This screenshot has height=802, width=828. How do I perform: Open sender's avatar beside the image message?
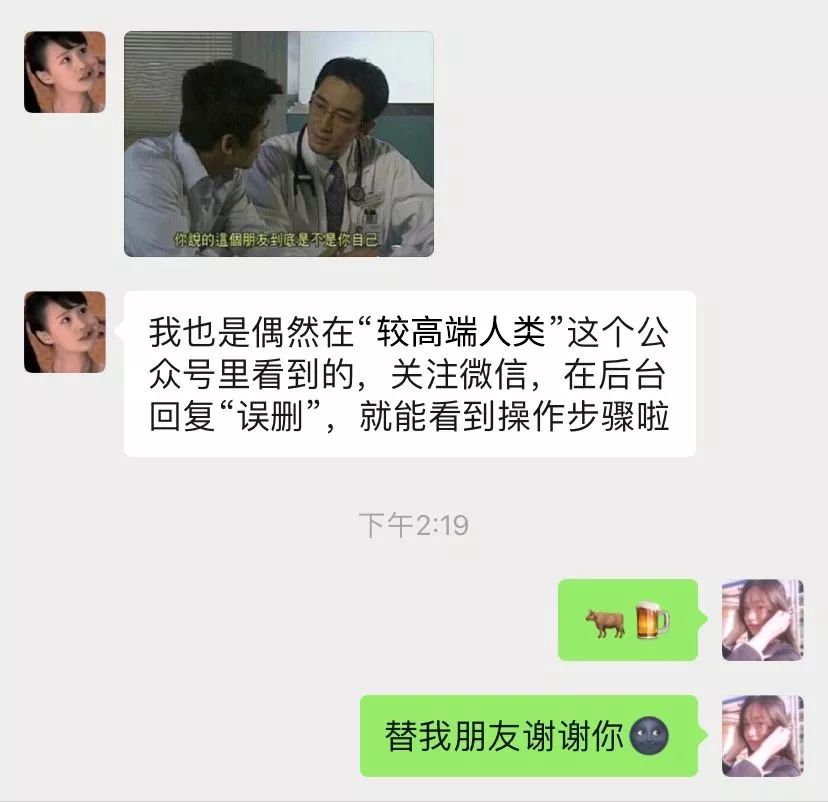coord(65,72)
